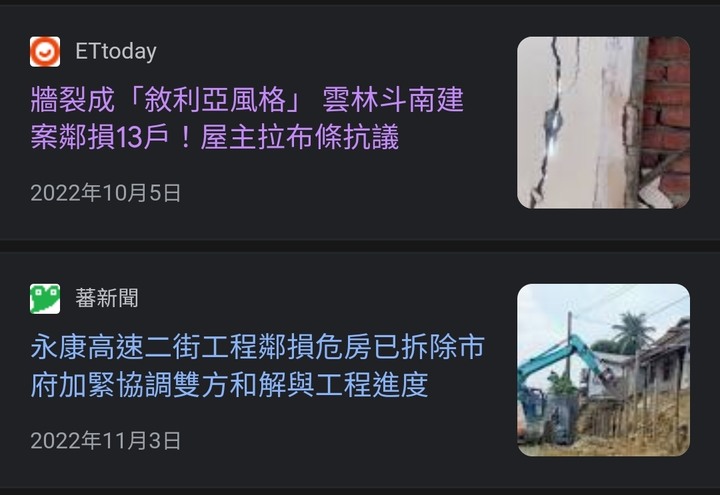The image size is (720, 495).
Task: Tap the cracked wall photo thumbnail
Action: point(603,122)
